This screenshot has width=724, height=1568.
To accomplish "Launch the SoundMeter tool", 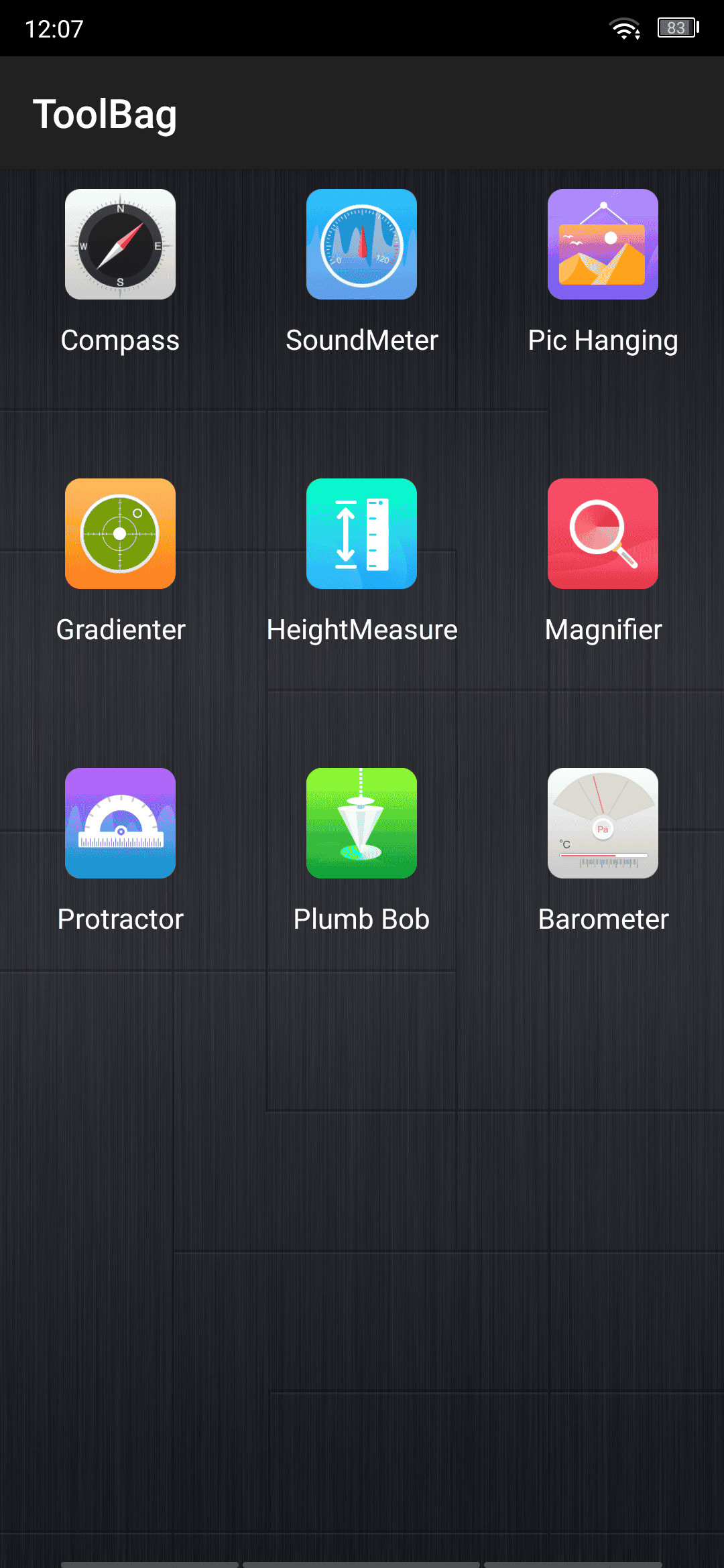I will point(361,244).
